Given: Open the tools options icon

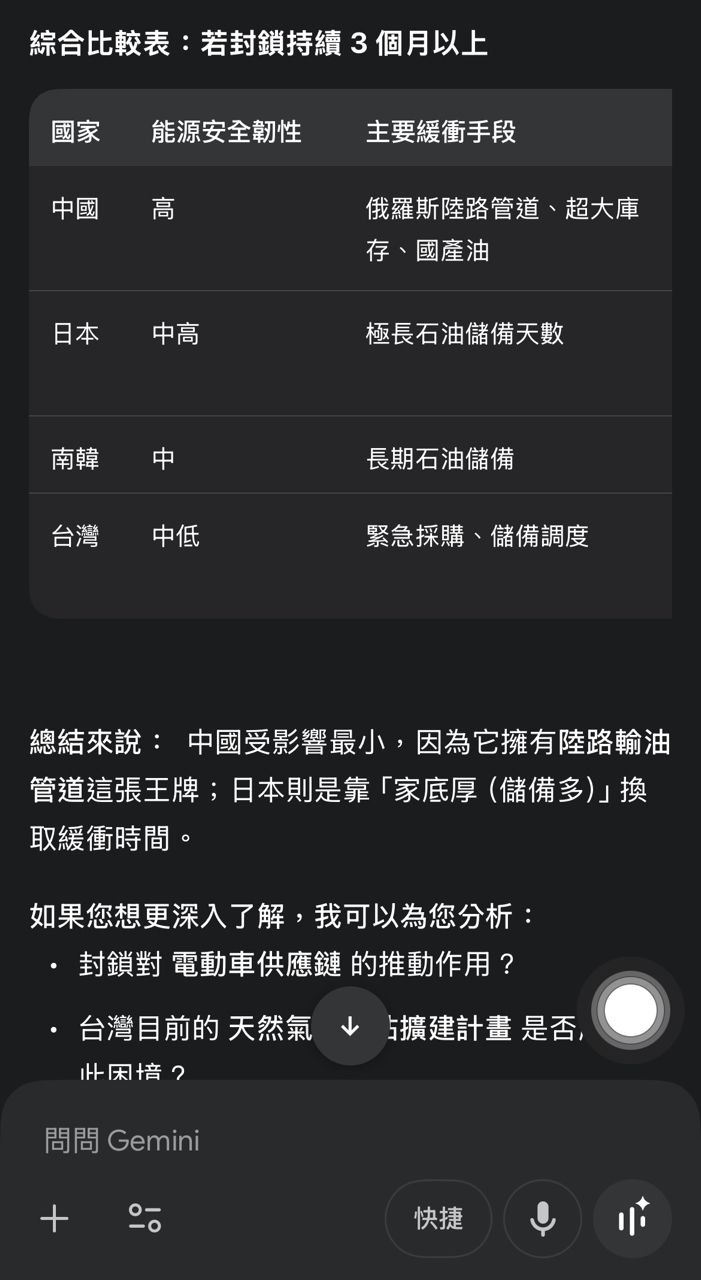Looking at the screenshot, I should [x=145, y=1218].
